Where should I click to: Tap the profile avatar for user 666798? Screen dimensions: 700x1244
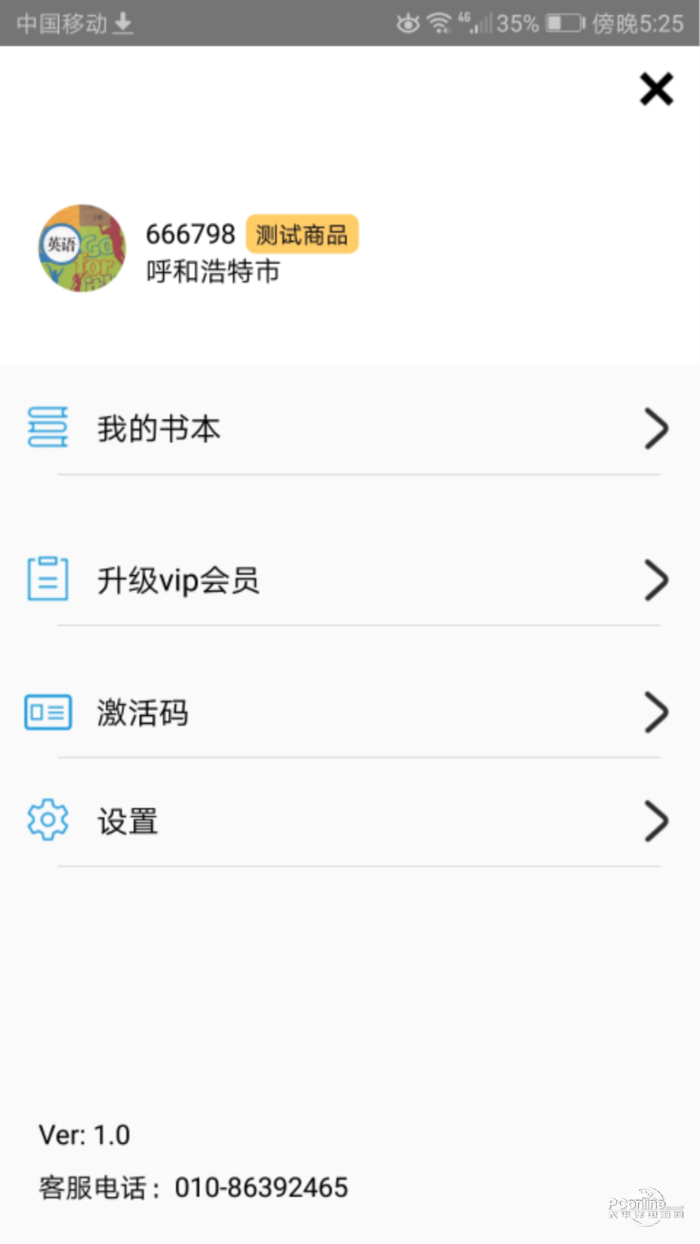pos(82,249)
